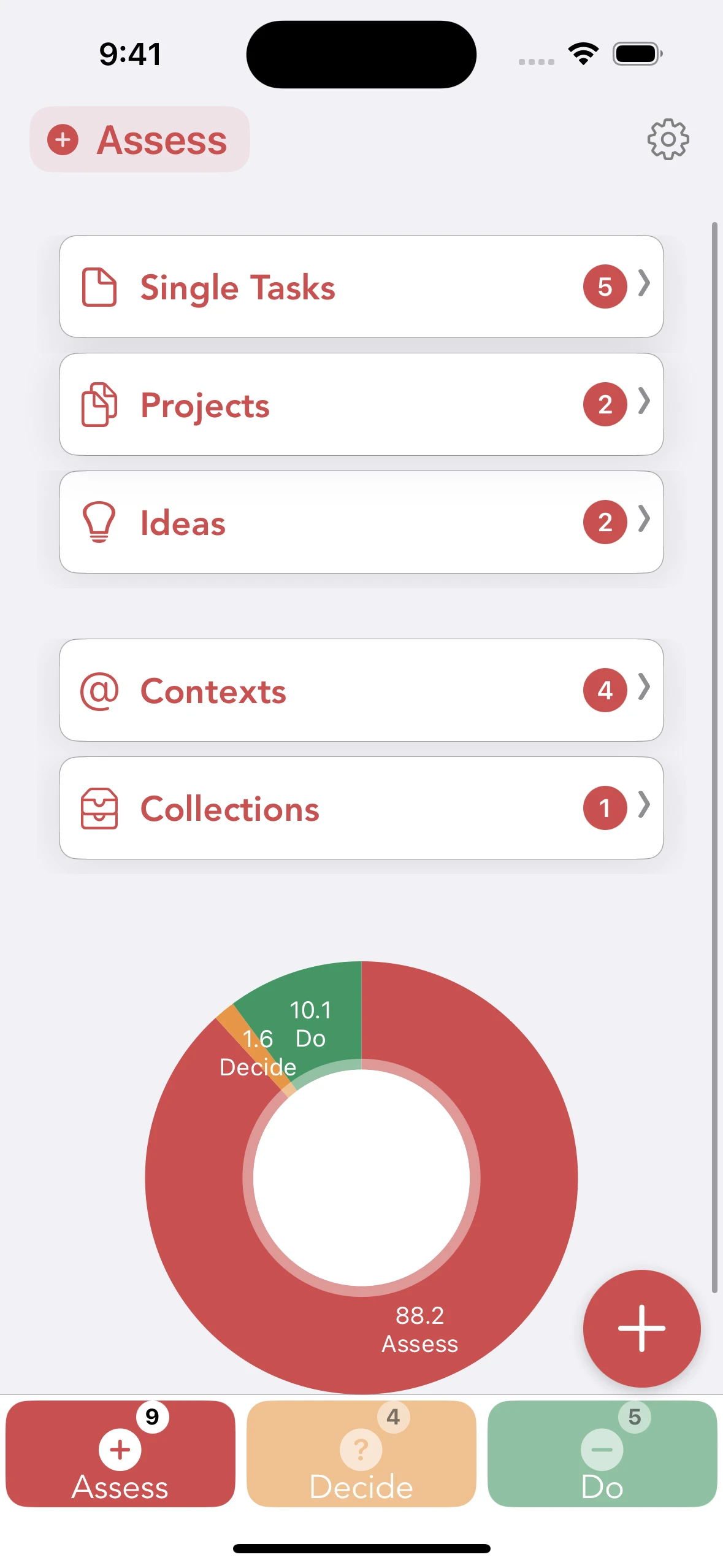Open the settings gear icon
Image resolution: width=723 pixels, height=1568 pixels.
668,139
